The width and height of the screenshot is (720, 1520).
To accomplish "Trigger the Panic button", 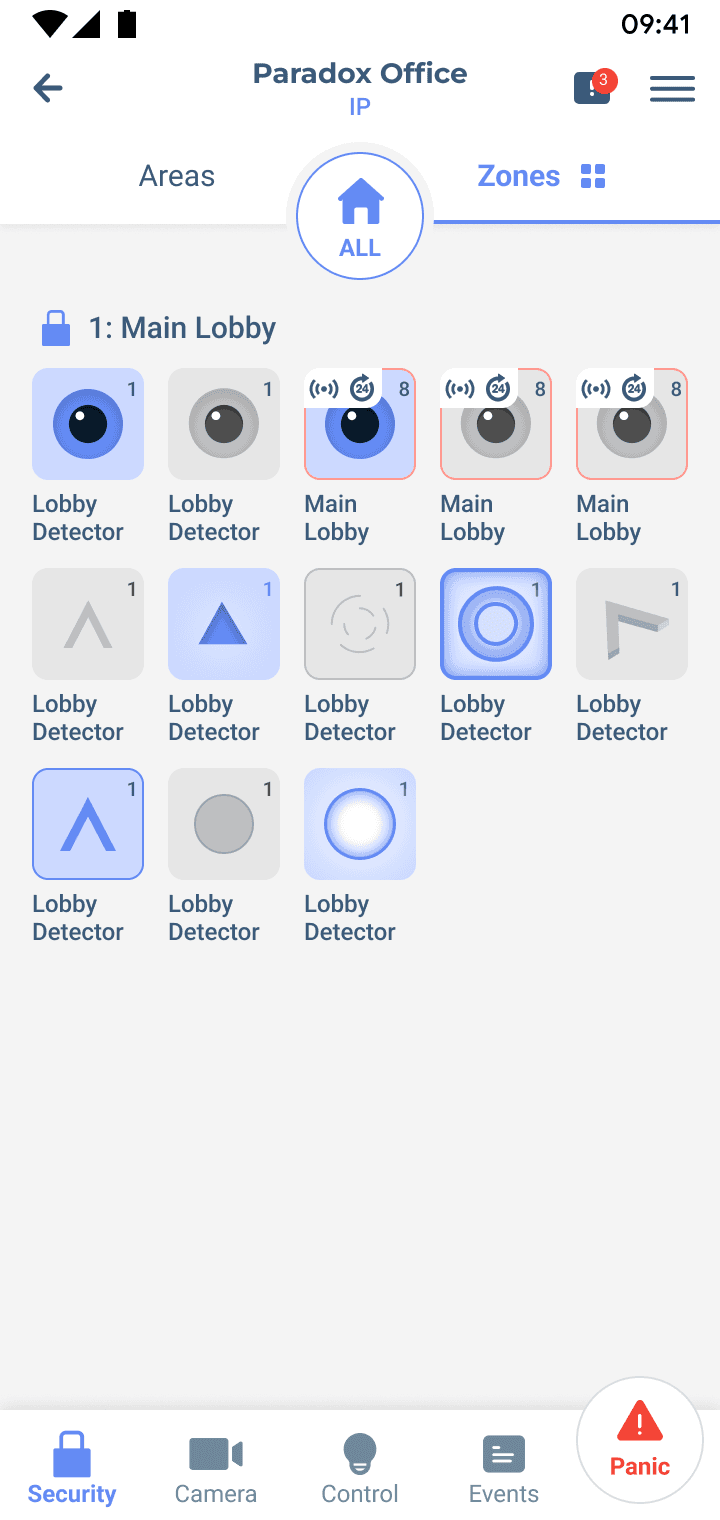I will click(x=640, y=1440).
